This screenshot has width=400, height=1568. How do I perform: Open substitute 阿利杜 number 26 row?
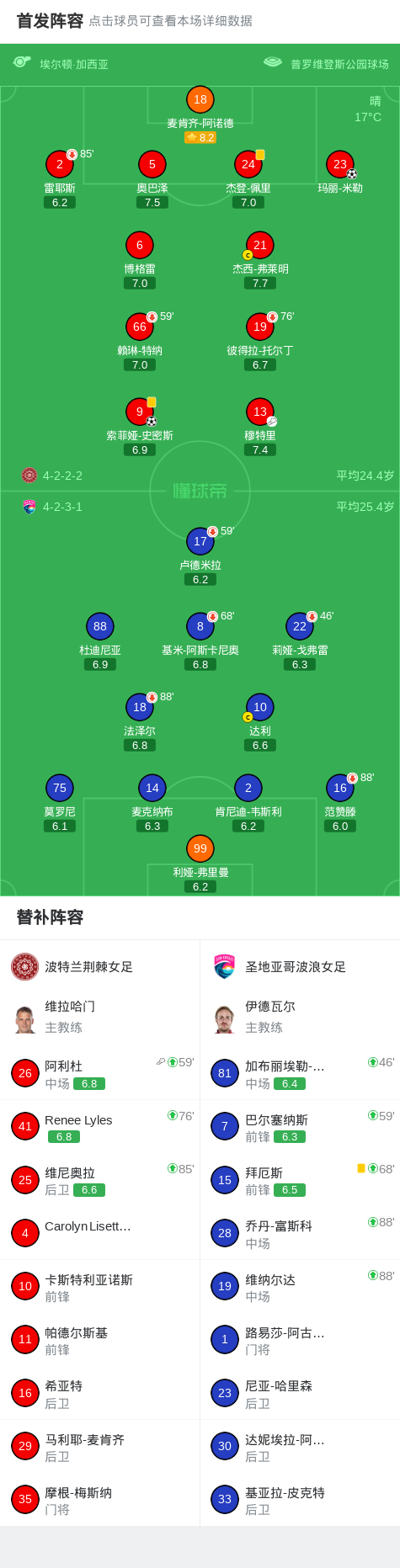[100, 1073]
